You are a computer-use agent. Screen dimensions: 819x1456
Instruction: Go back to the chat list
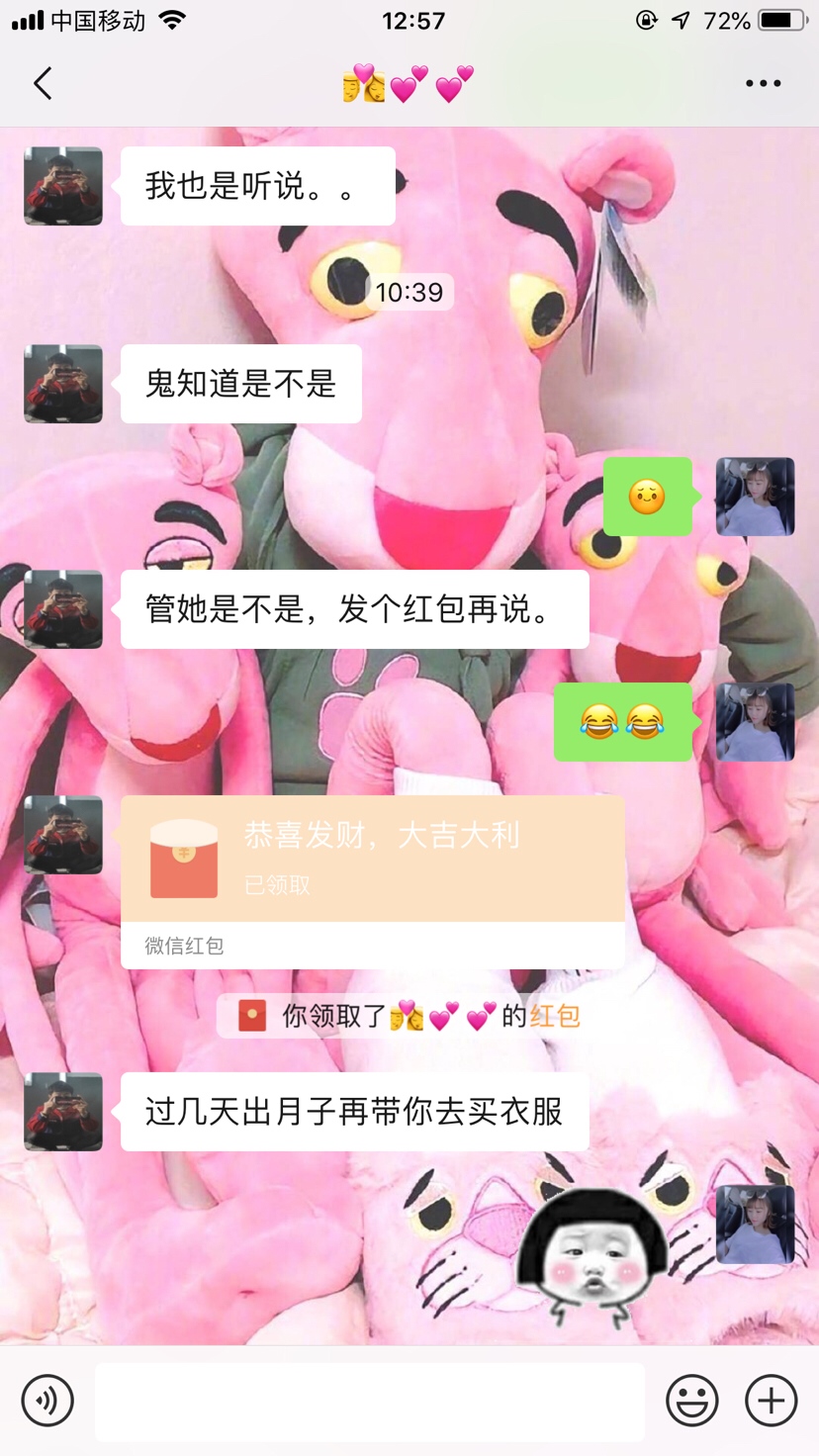43,83
